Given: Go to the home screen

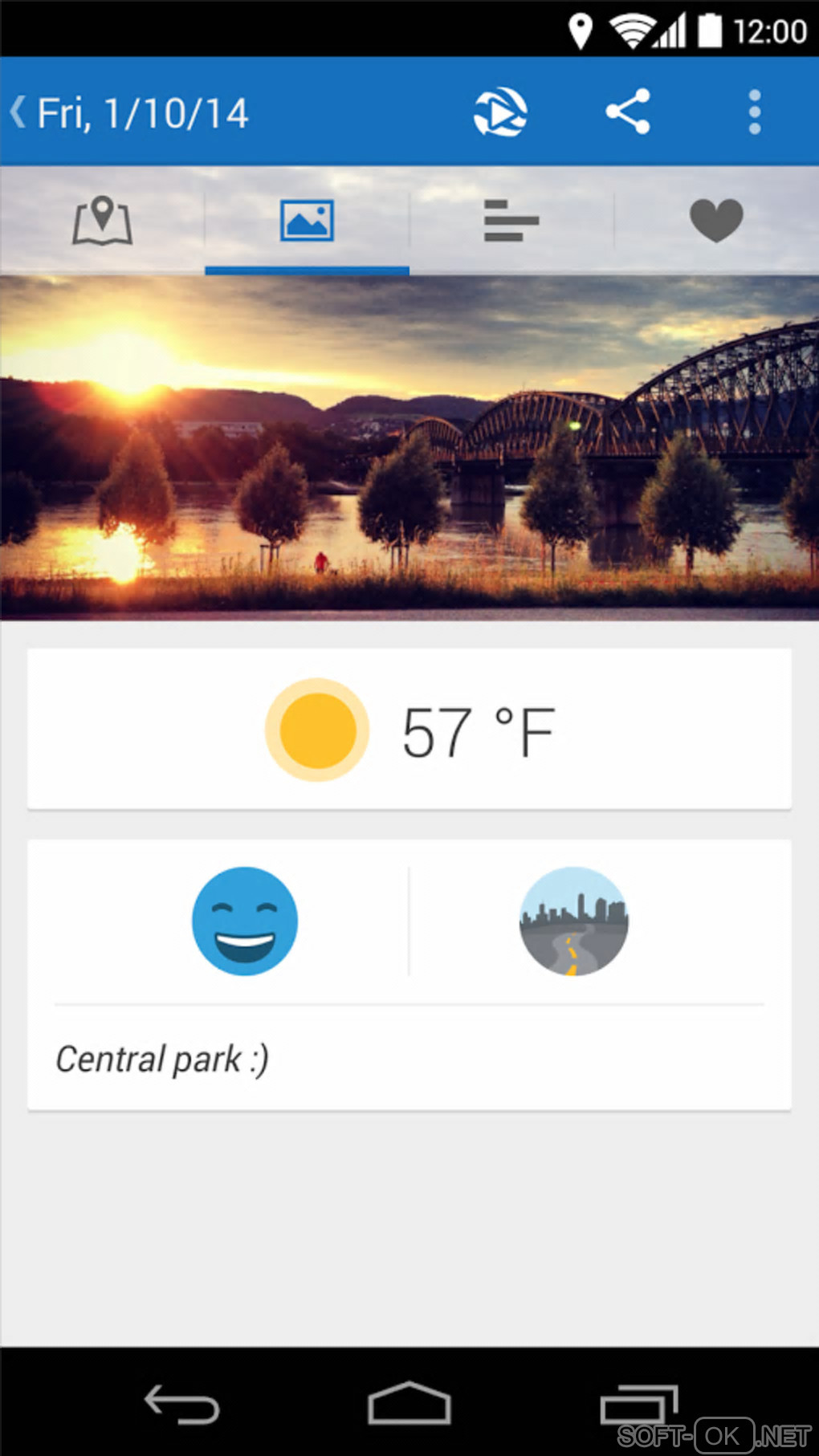Looking at the screenshot, I should tap(409, 1403).
